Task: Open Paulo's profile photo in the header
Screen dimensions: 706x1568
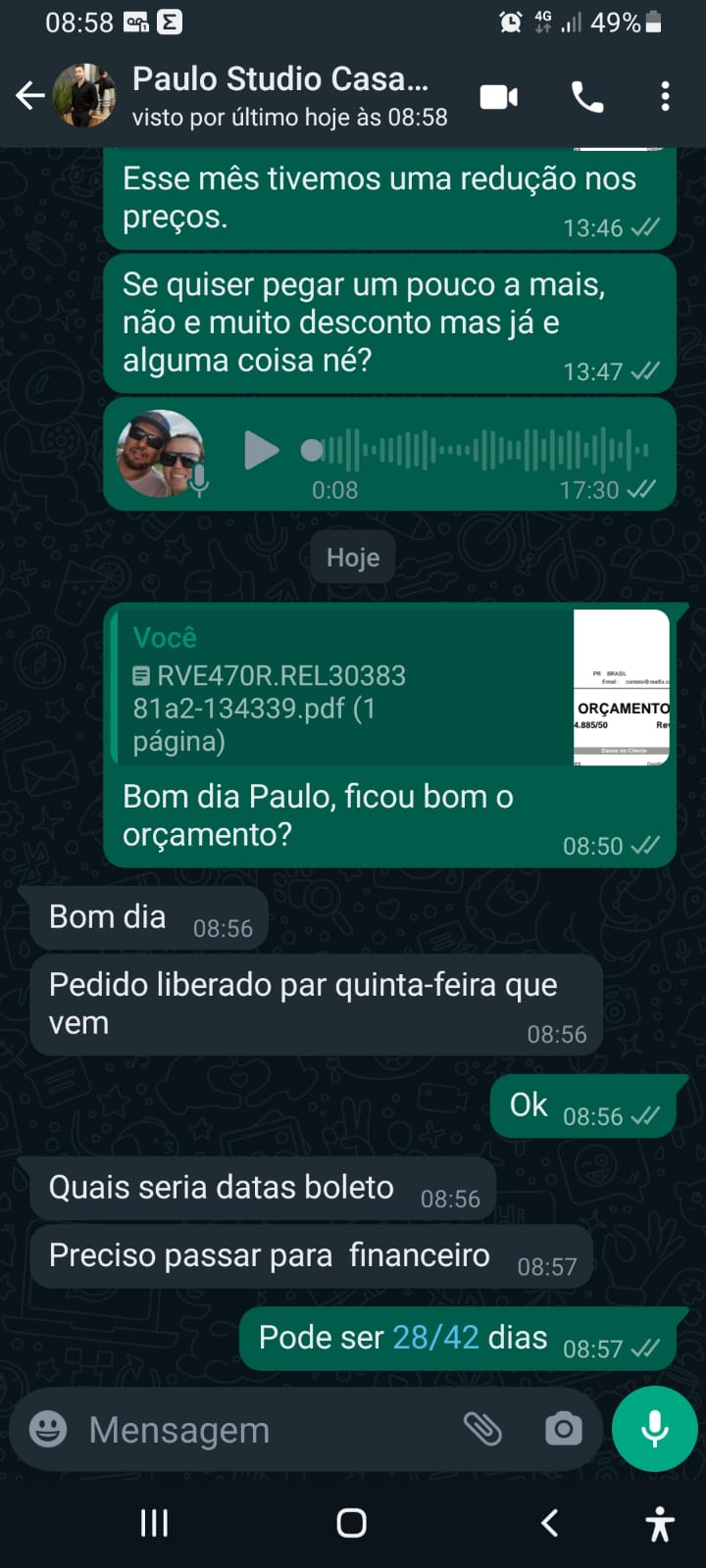Action: tap(83, 96)
